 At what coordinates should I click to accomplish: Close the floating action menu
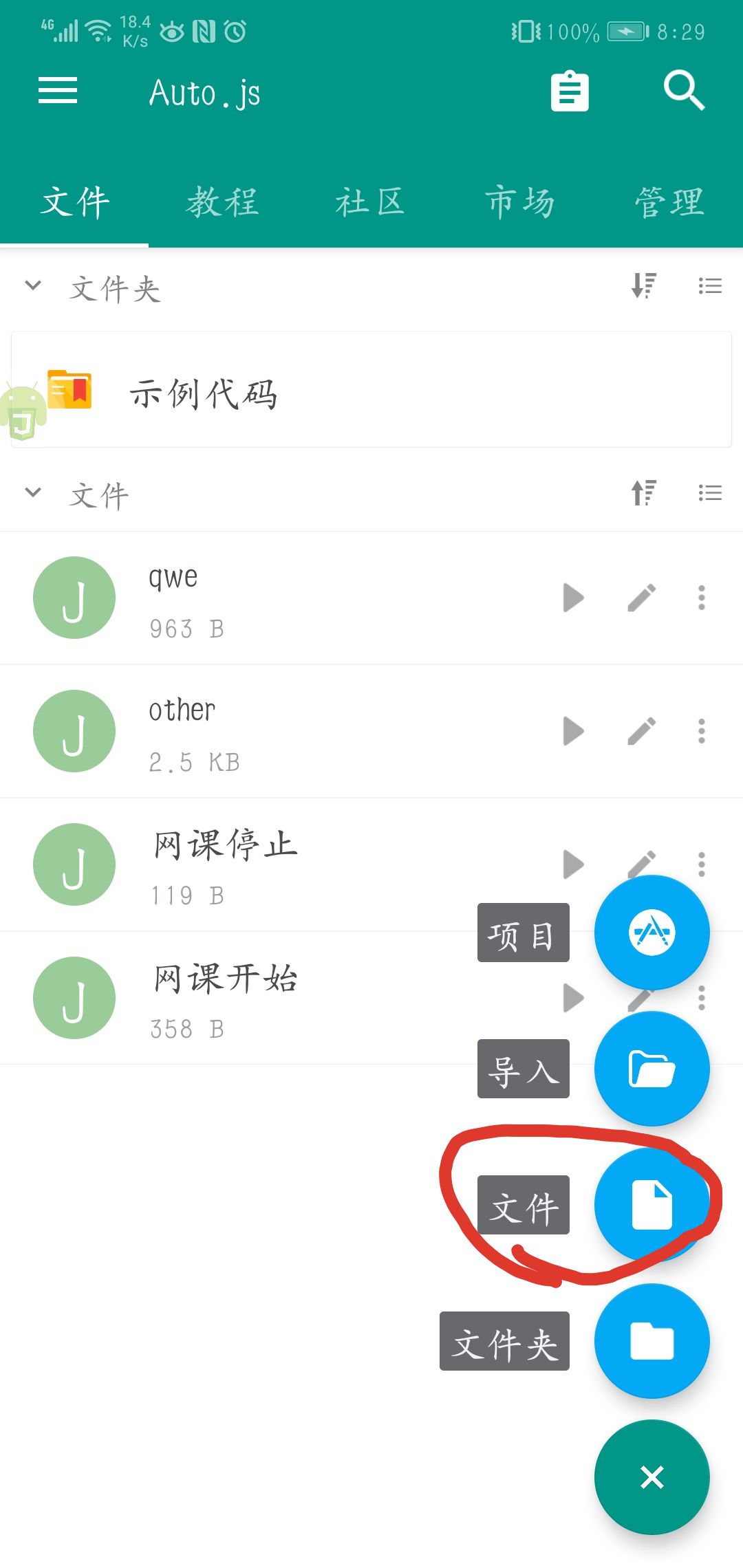pos(652,1477)
